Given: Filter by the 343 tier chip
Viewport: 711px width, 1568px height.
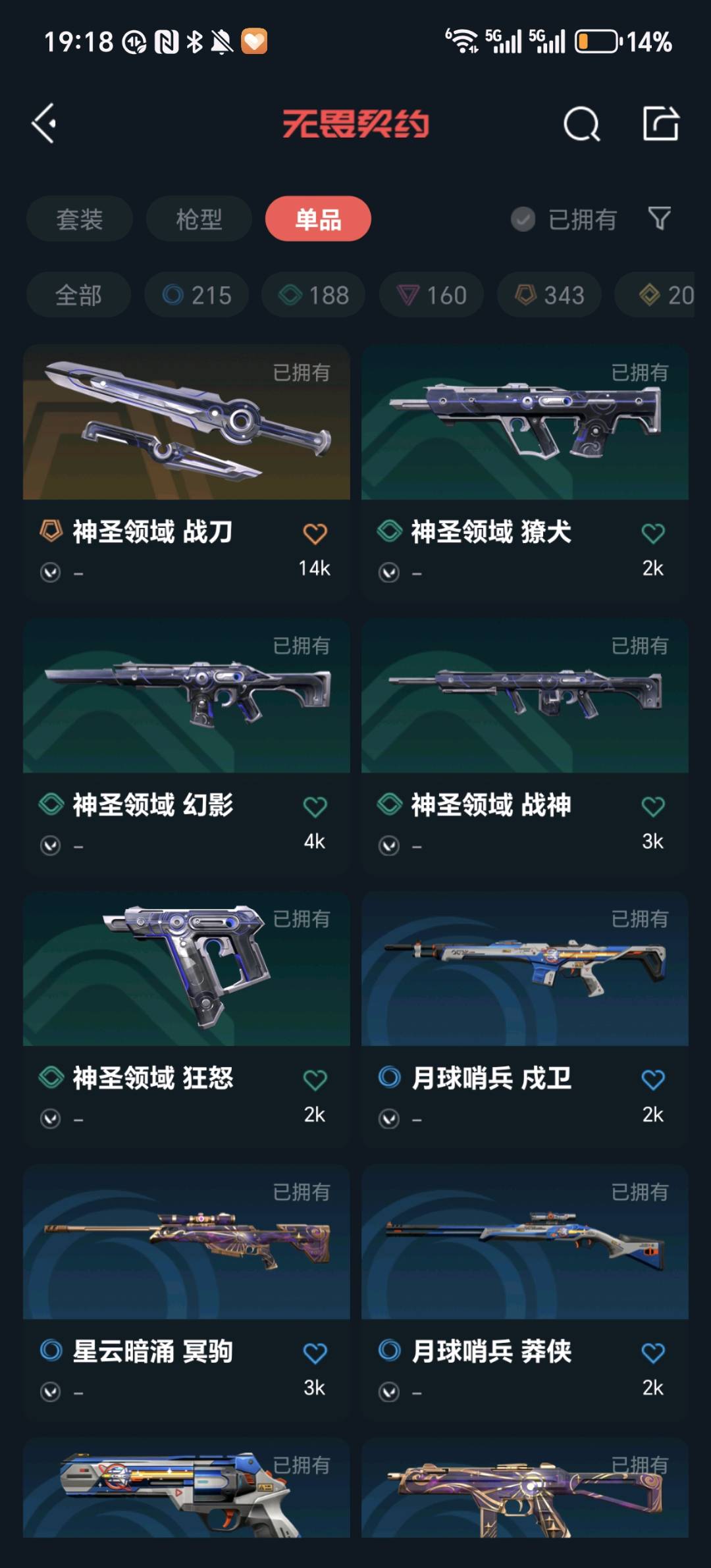Looking at the screenshot, I should 549,295.
